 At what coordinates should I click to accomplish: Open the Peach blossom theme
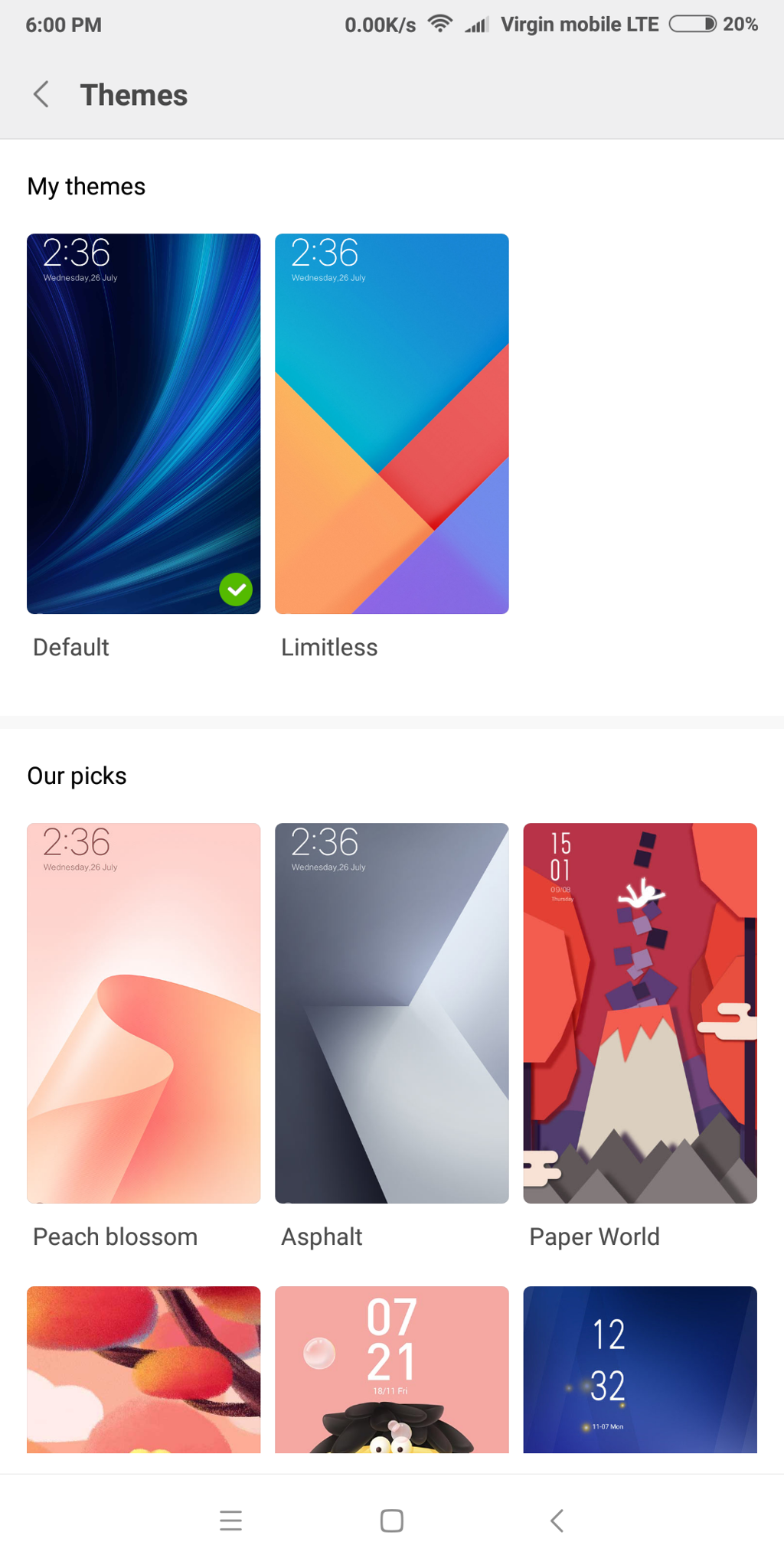point(143,1013)
